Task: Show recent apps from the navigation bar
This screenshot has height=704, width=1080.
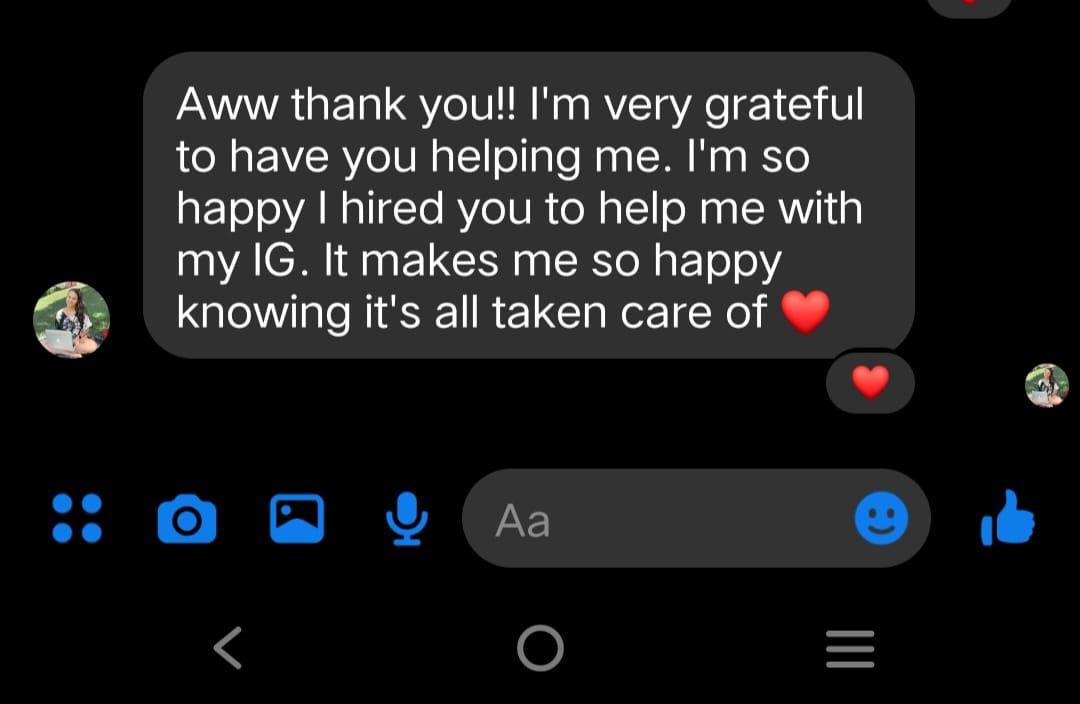Action: pos(850,649)
